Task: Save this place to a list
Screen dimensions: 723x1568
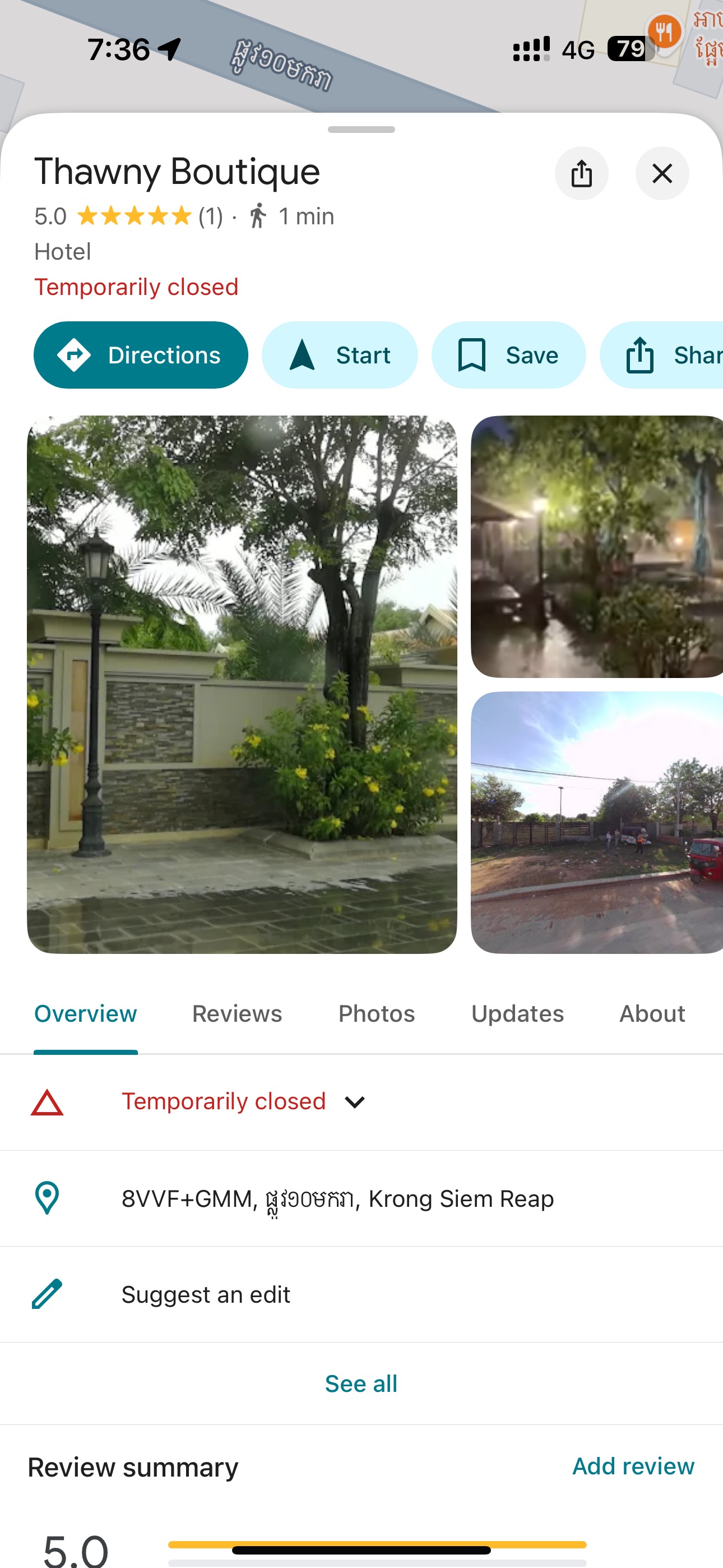Action: pos(508,355)
